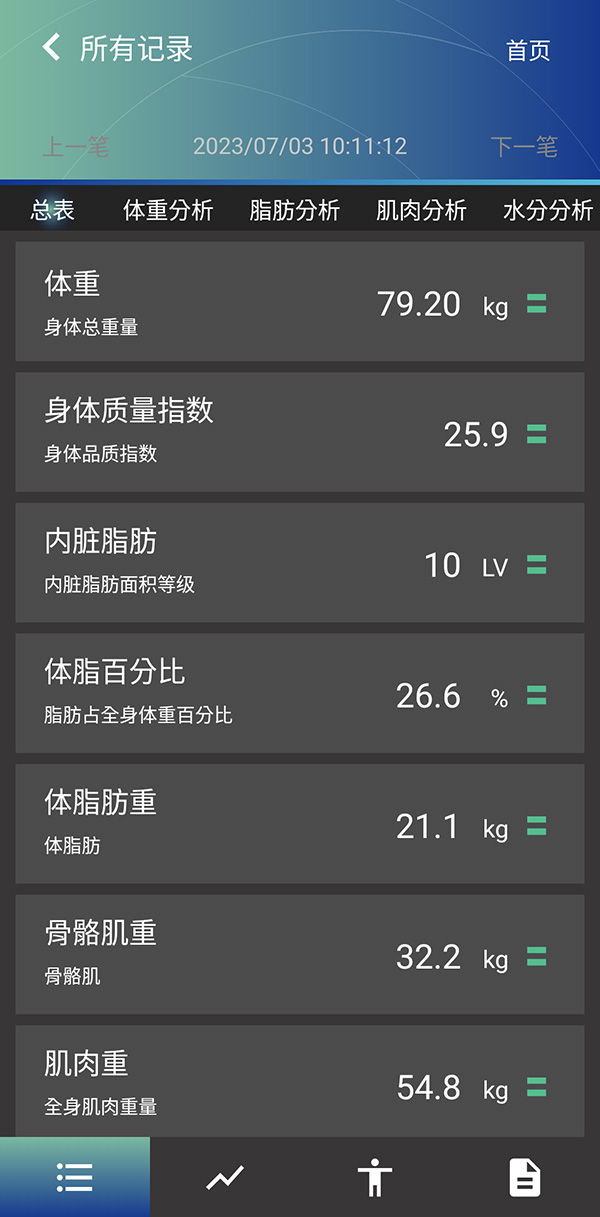Go to the next record 下一笔
Viewport: 600px width, 1217px height.
[524, 147]
